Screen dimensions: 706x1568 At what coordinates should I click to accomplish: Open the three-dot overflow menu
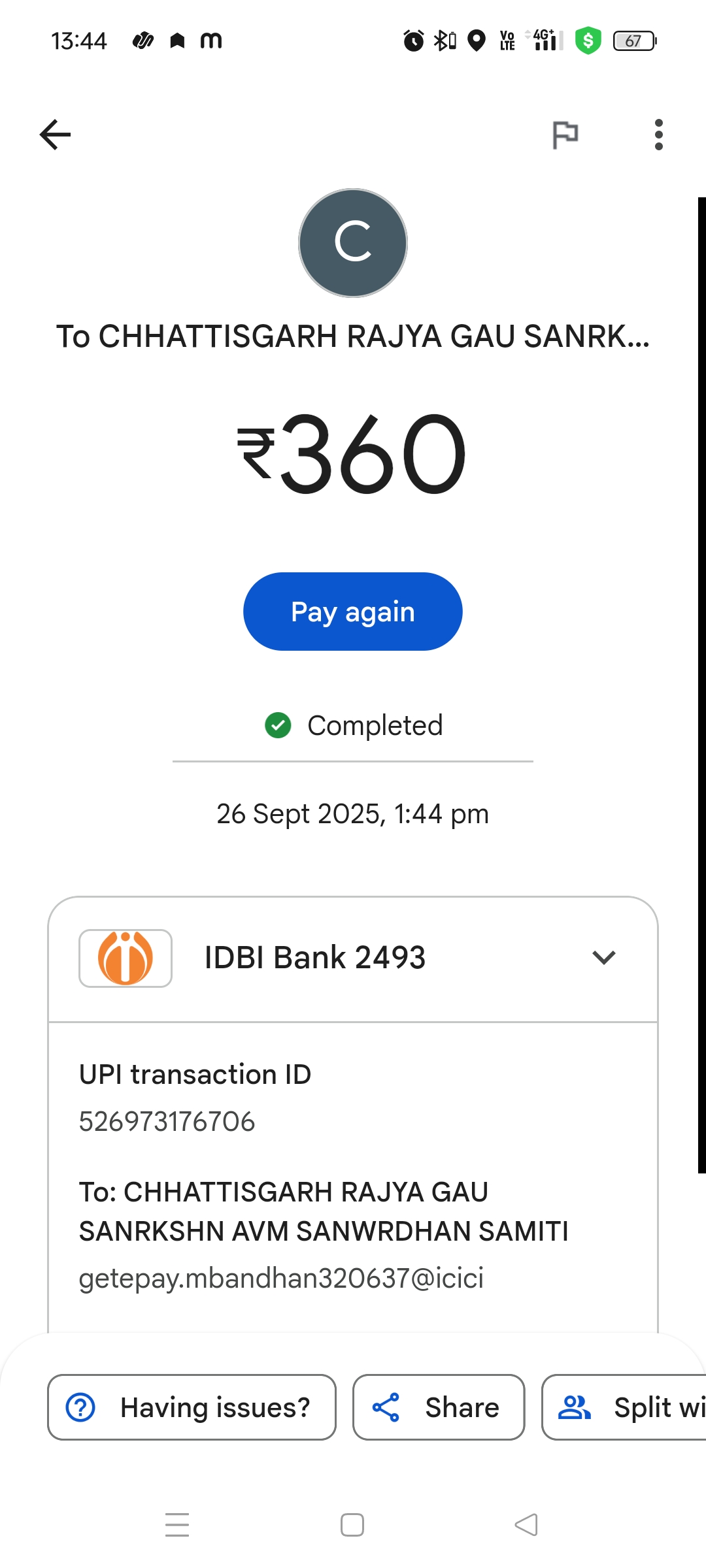click(x=658, y=135)
